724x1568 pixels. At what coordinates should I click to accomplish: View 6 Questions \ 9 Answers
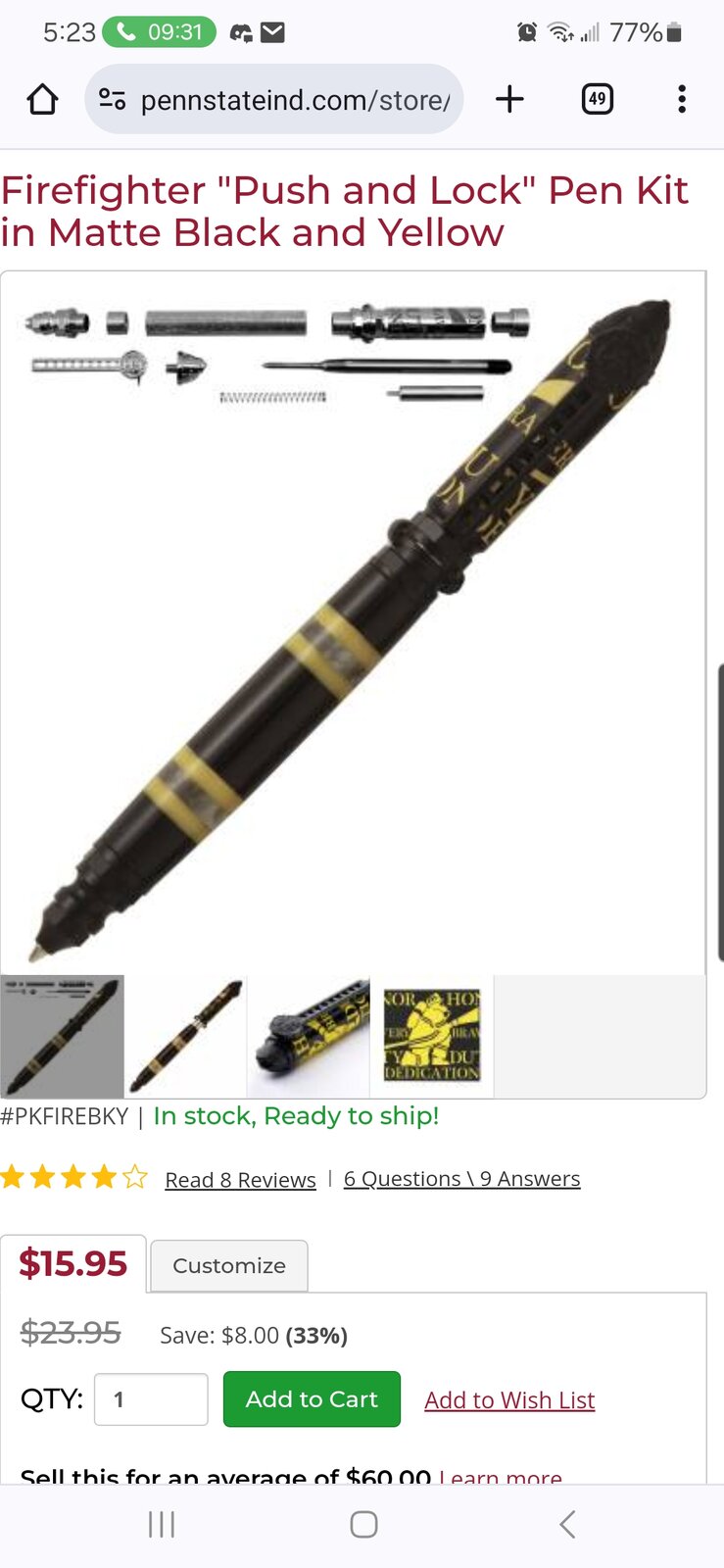[x=461, y=1178]
